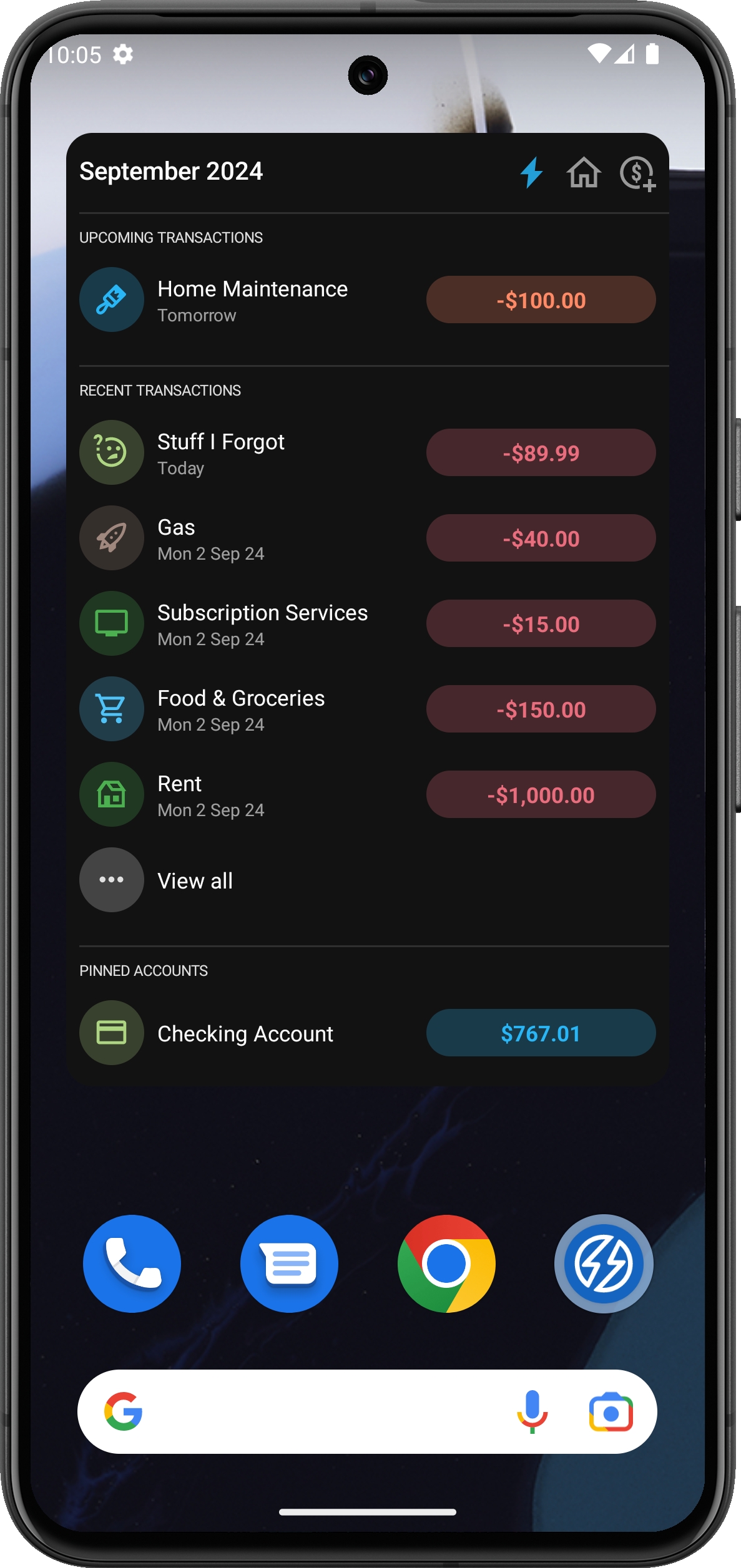Start voice search with the microphone

(x=532, y=1412)
